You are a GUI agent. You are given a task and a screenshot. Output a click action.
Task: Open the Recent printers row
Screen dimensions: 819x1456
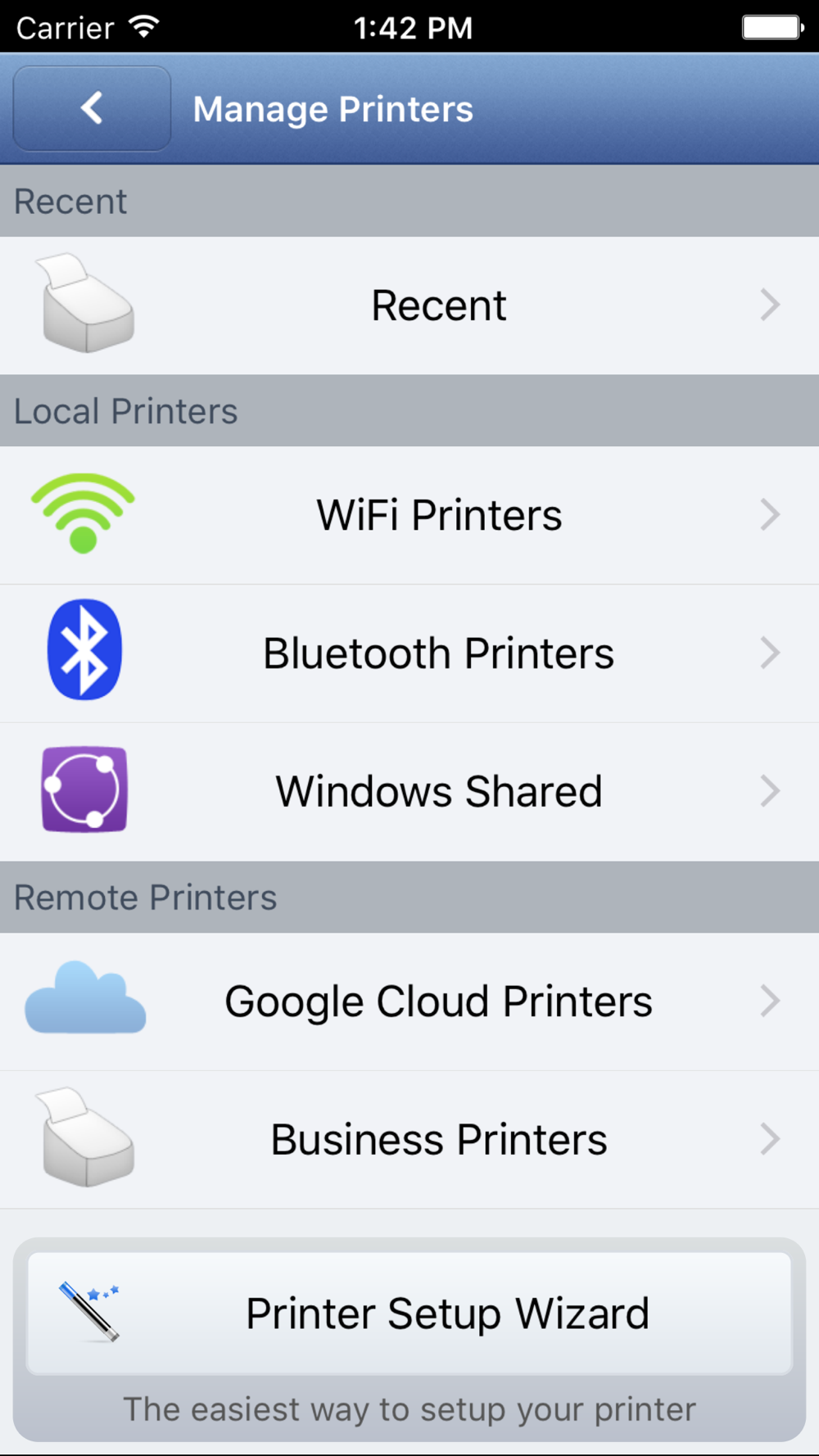pos(409,305)
